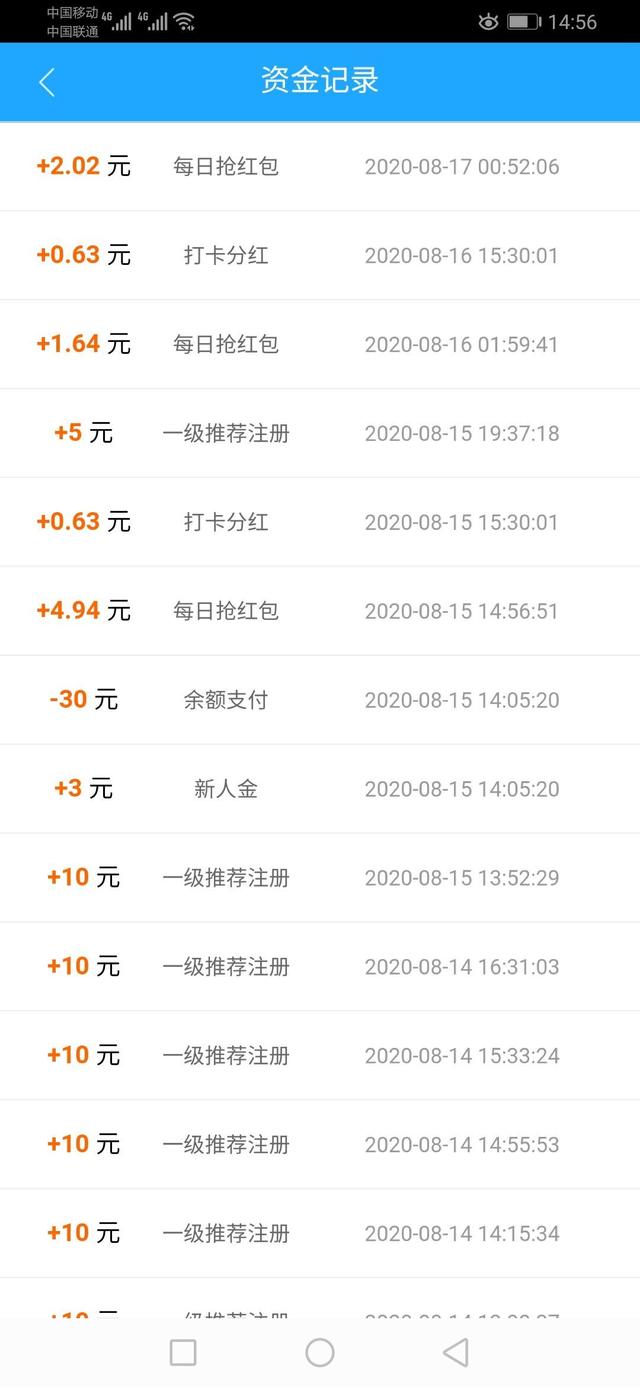Open the recent apps overview
The height and width of the screenshot is (1387, 640).
tap(183, 1353)
